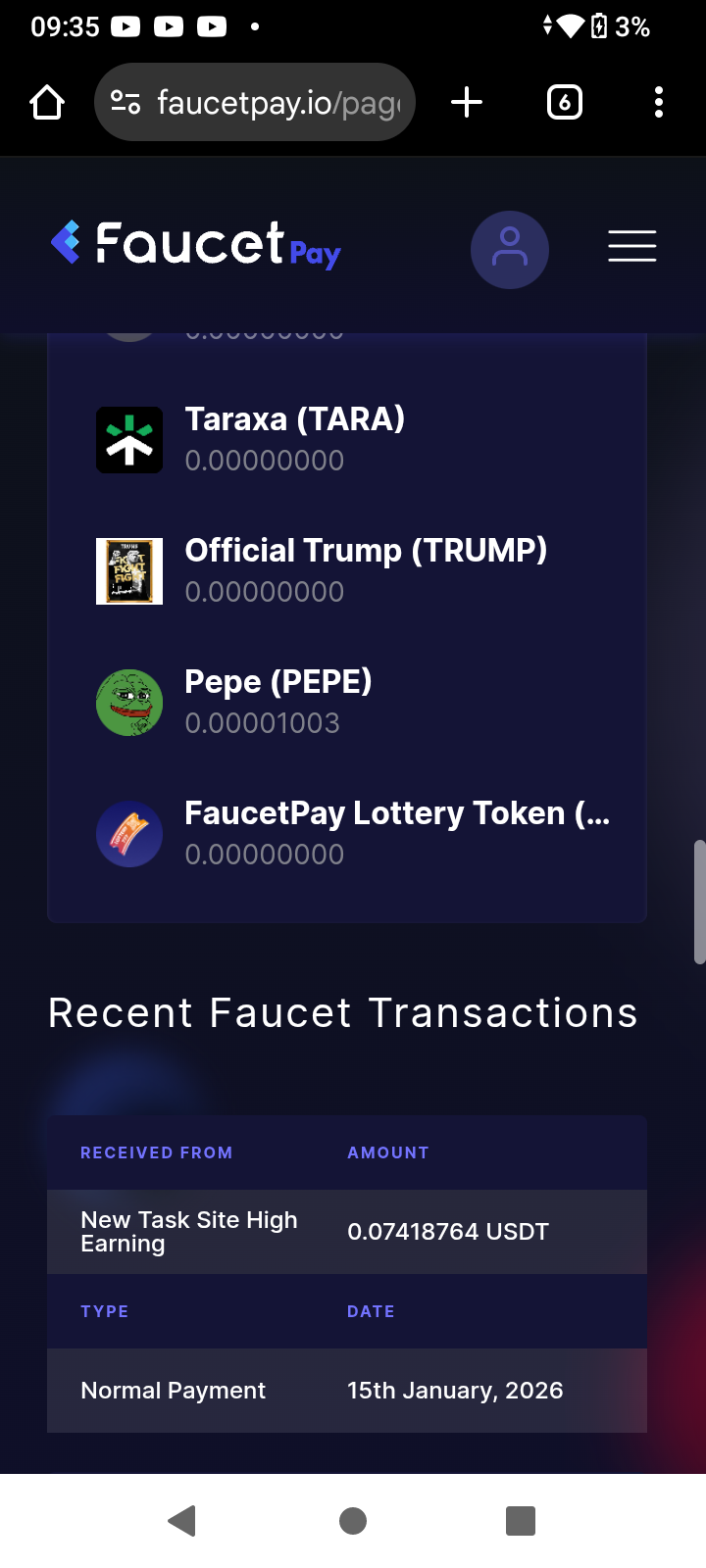Go to the browser home page
706x1568 pixels.
pos(47,102)
